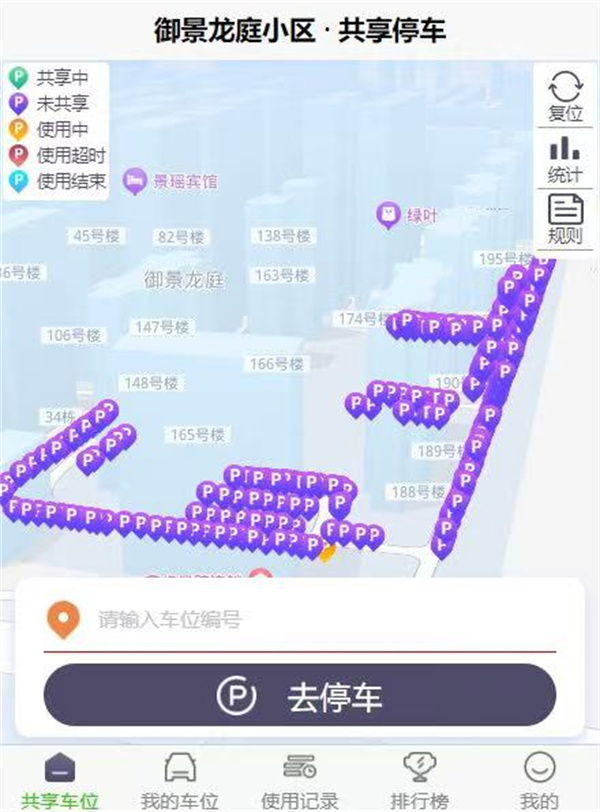Viewport: 600px width, 812px height.
Task: Switch to the 我的 profile tab
Action: pyautogui.click(x=539, y=781)
